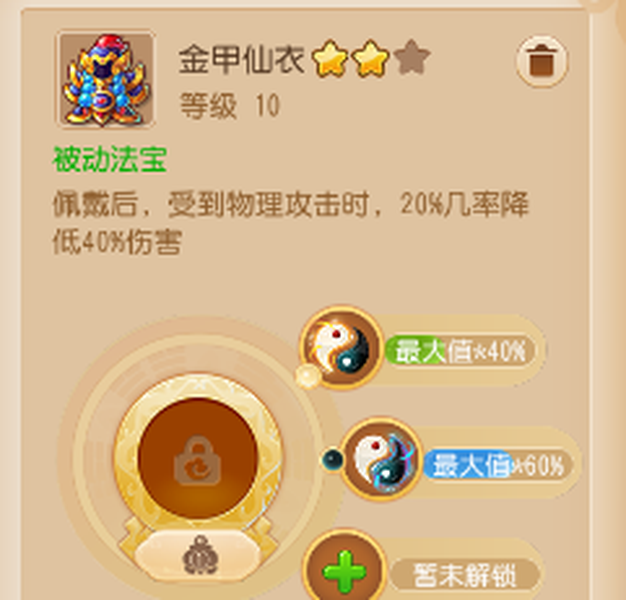The image size is (626, 600).
Task: Open the 金甲仙衣 item icon
Action: [x=105, y=80]
